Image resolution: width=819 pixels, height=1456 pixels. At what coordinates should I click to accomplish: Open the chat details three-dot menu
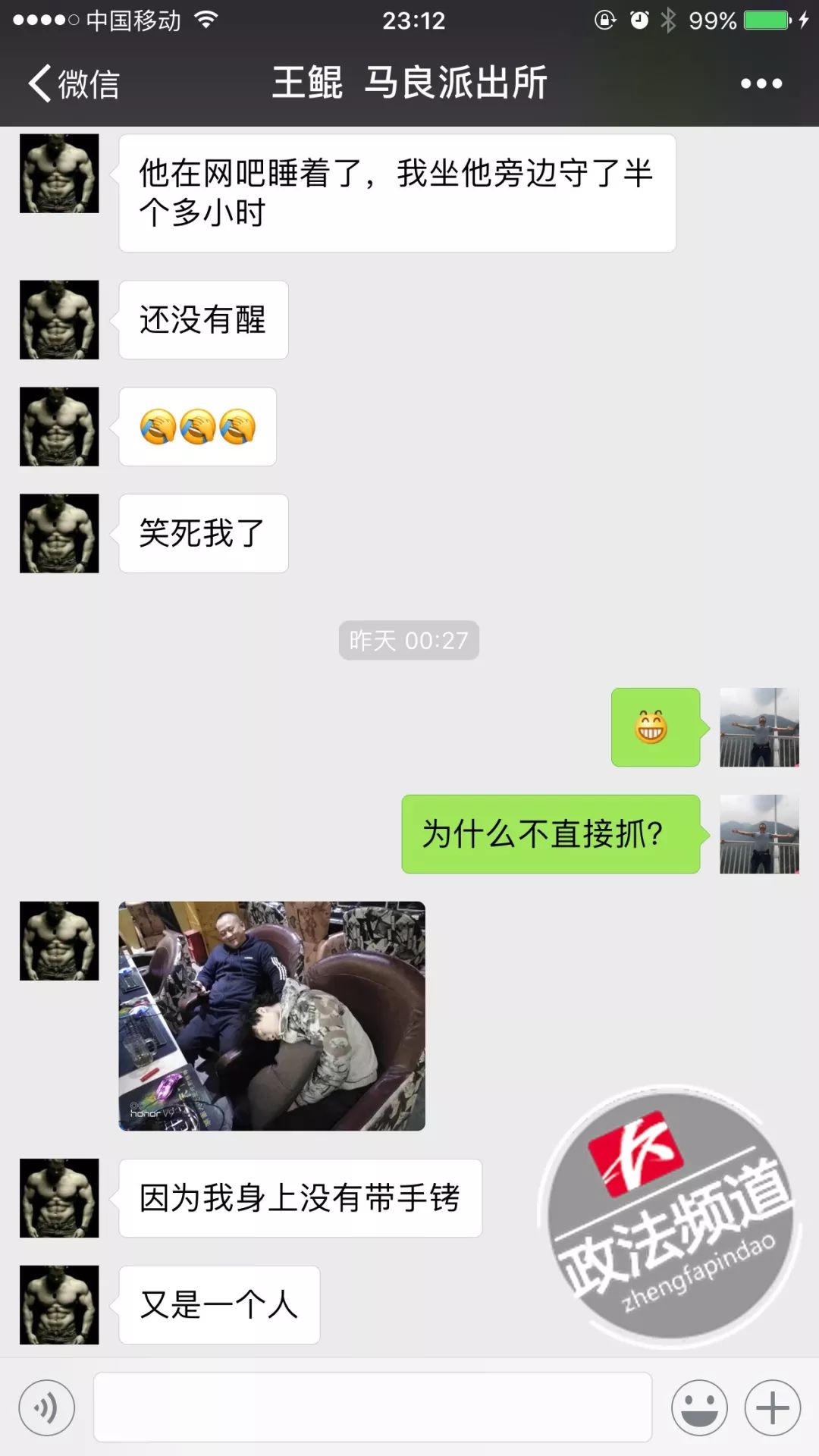pos(761,83)
